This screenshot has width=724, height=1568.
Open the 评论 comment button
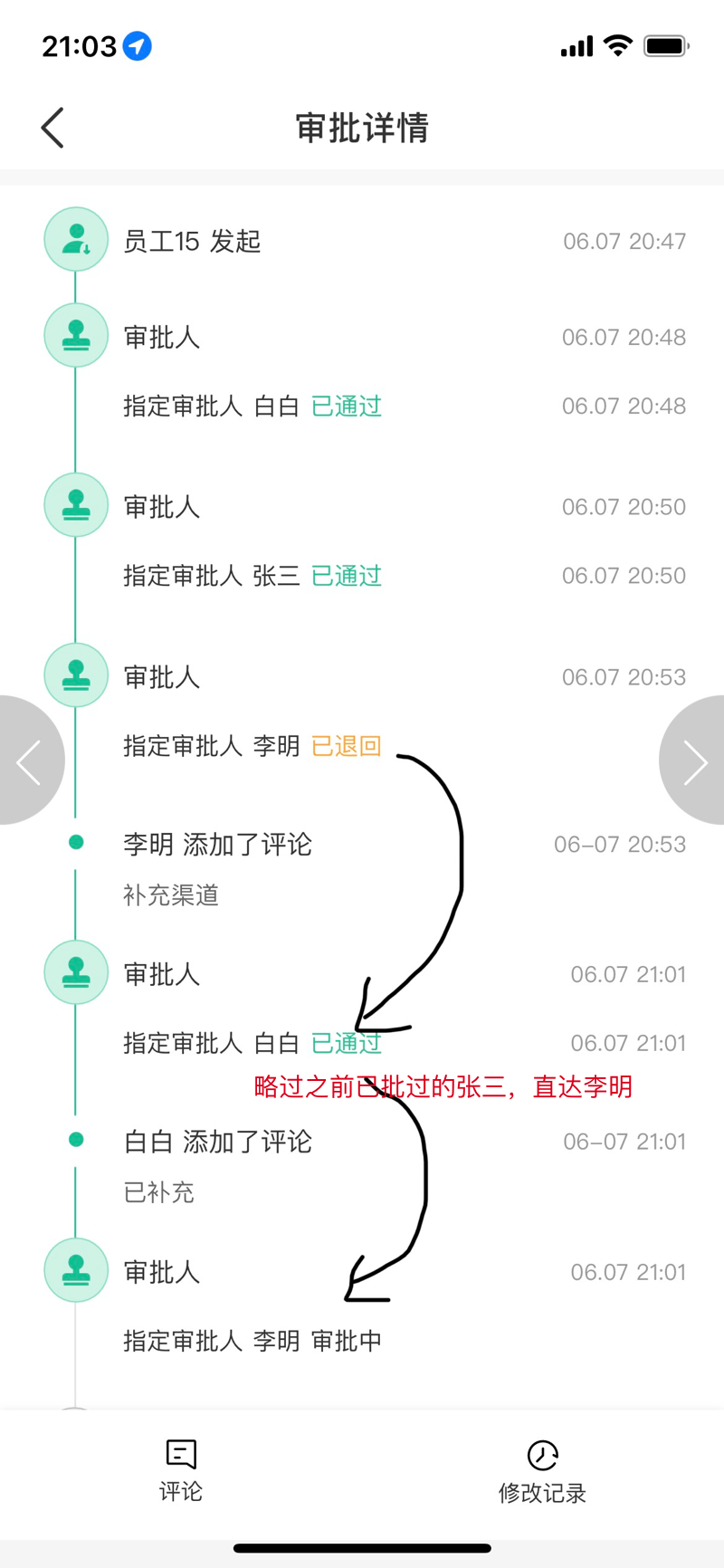(x=181, y=1471)
